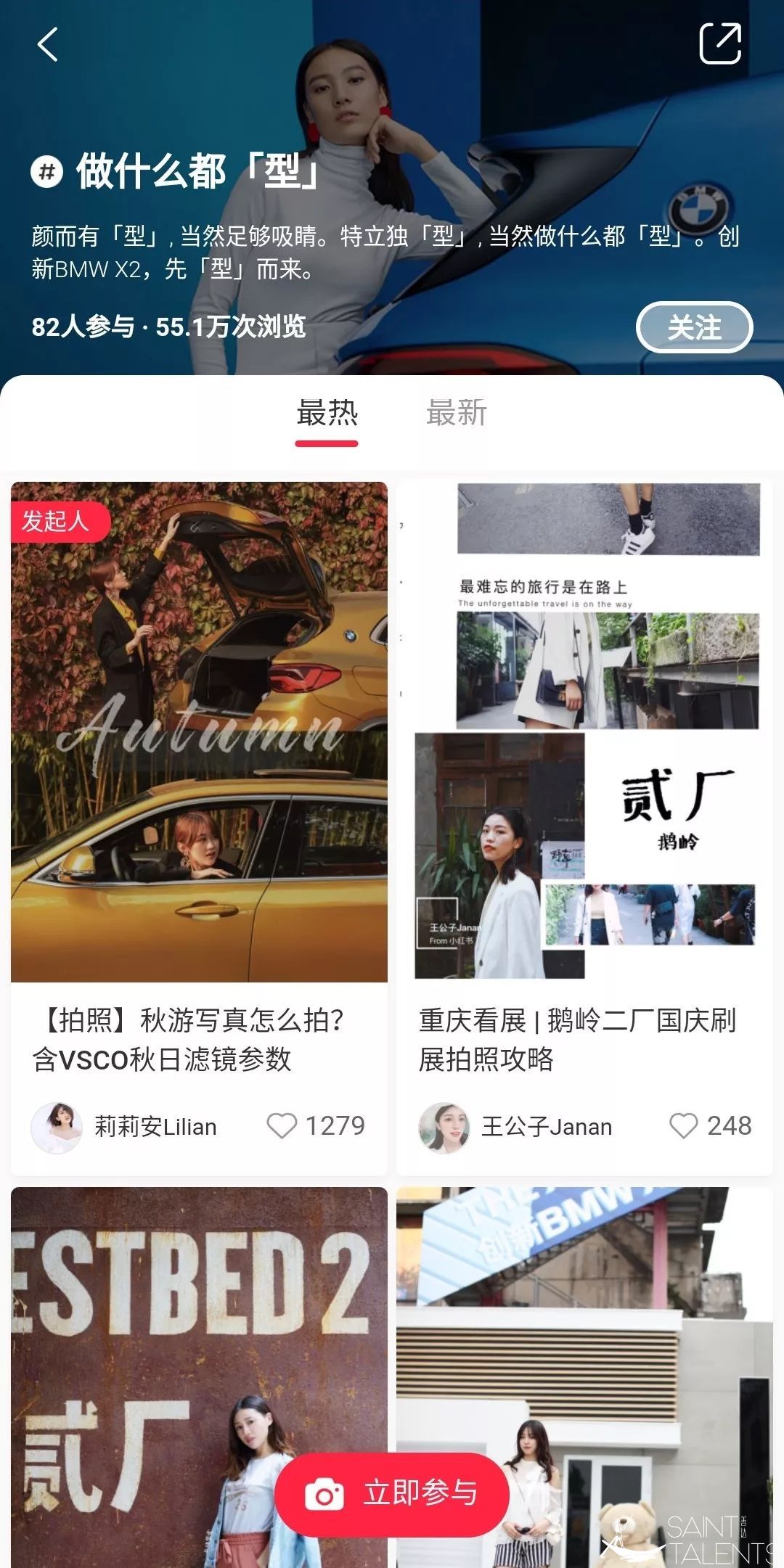Switch to the 最热 tab
Image resolution: width=784 pixels, height=1568 pixels.
[327, 414]
